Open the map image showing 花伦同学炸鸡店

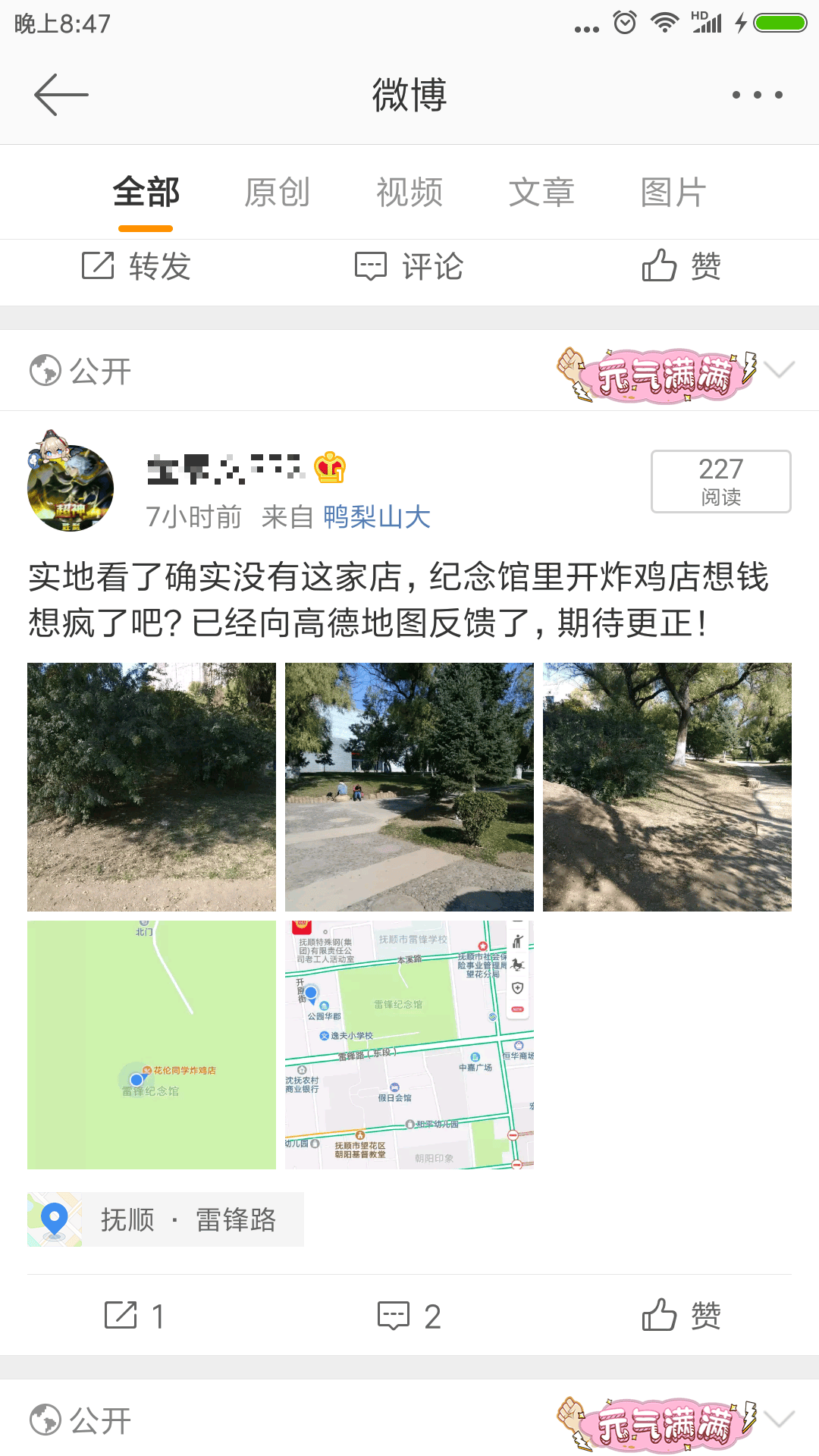tap(152, 1045)
